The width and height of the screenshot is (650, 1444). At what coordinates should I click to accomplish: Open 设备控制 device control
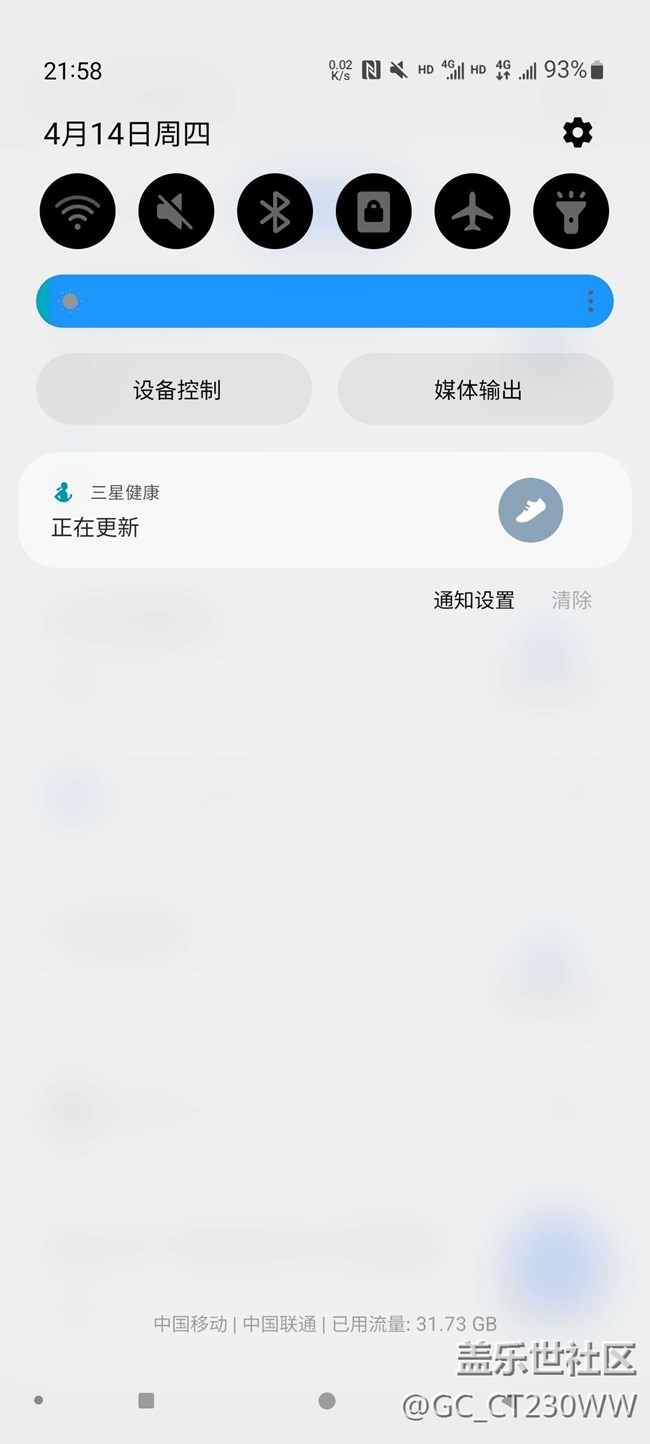[x=174, y=389]
